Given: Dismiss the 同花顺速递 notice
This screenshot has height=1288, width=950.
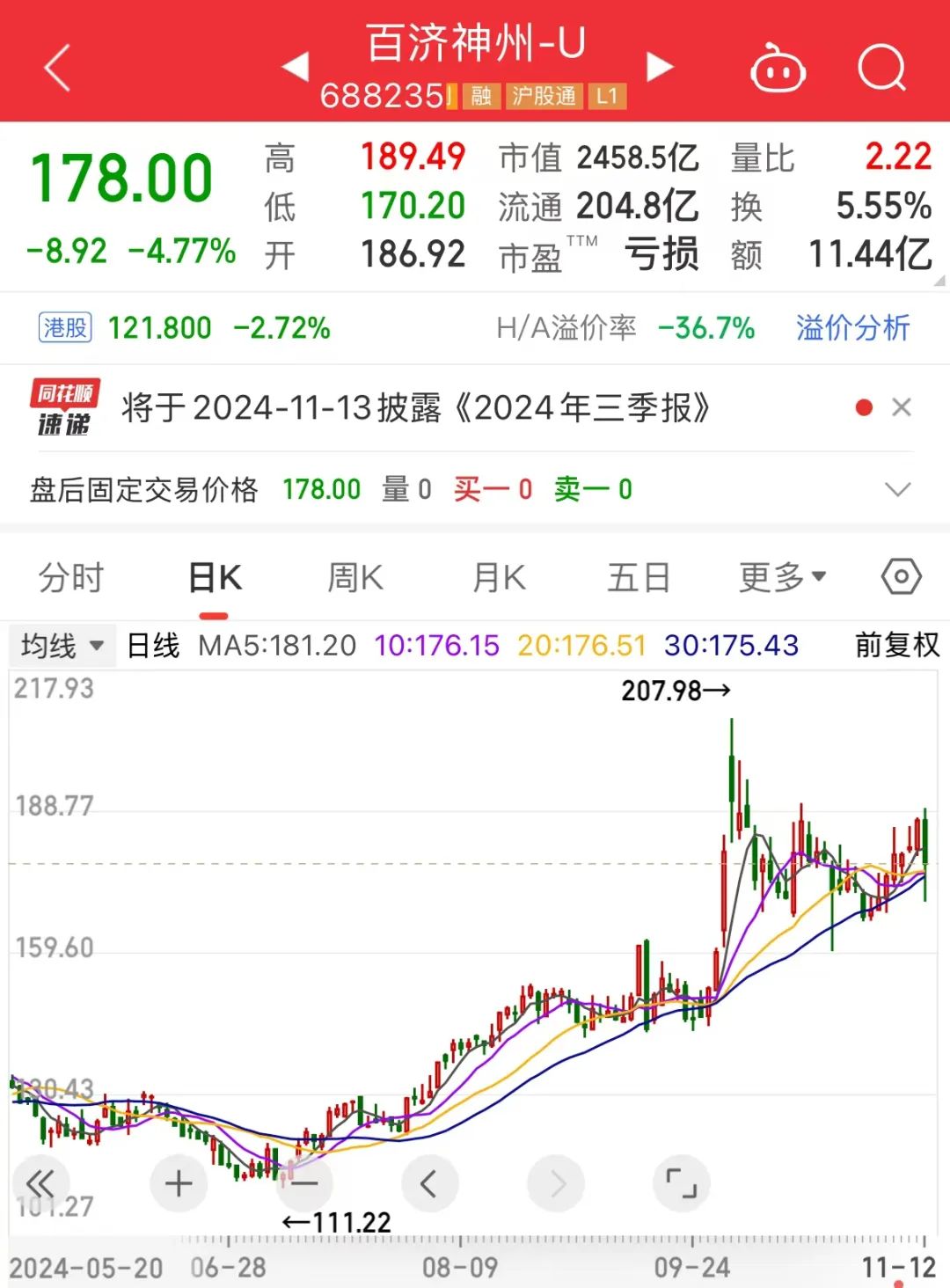Looking at the screenshot, I should [x=902, y=407].
